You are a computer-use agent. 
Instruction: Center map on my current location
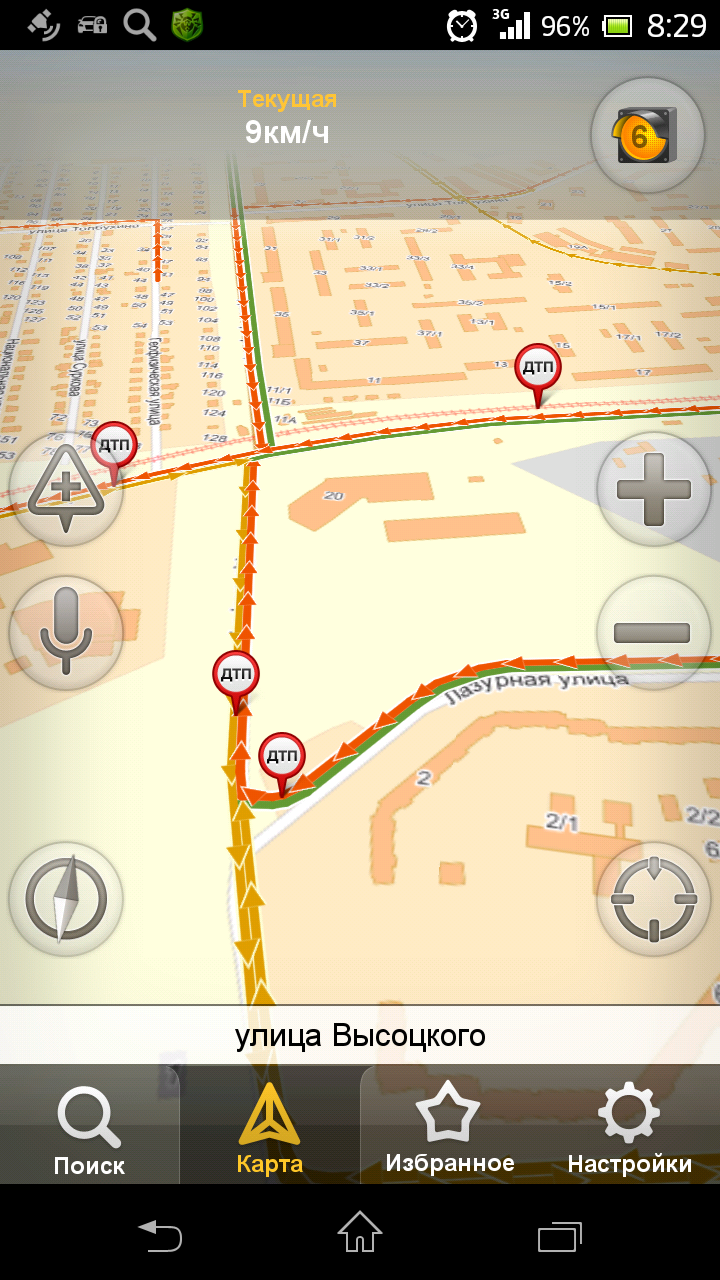pyautogui.click(x=653, y=898)
